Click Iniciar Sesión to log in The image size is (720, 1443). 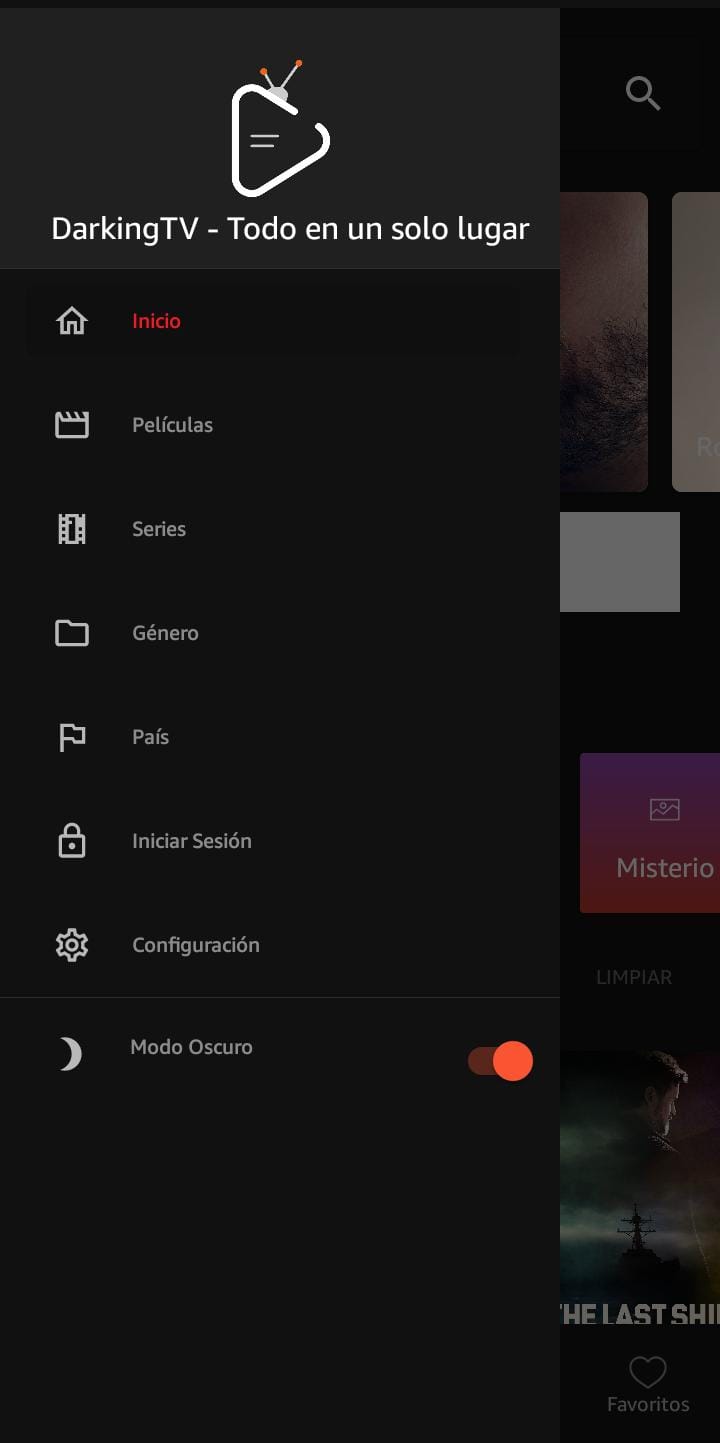click(x=191, y=841)
